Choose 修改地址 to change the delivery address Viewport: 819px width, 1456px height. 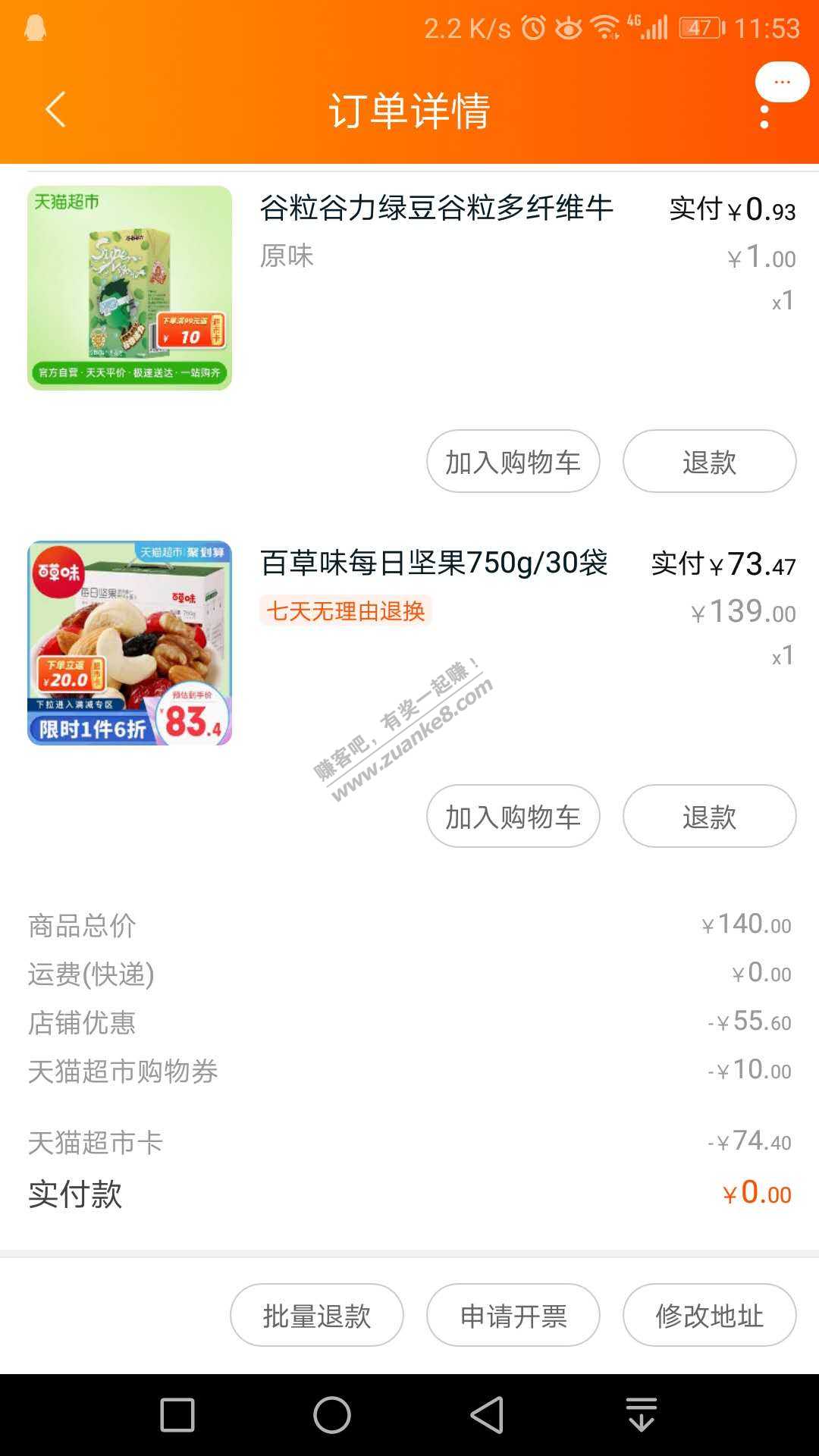click(x=709, y=1316)
